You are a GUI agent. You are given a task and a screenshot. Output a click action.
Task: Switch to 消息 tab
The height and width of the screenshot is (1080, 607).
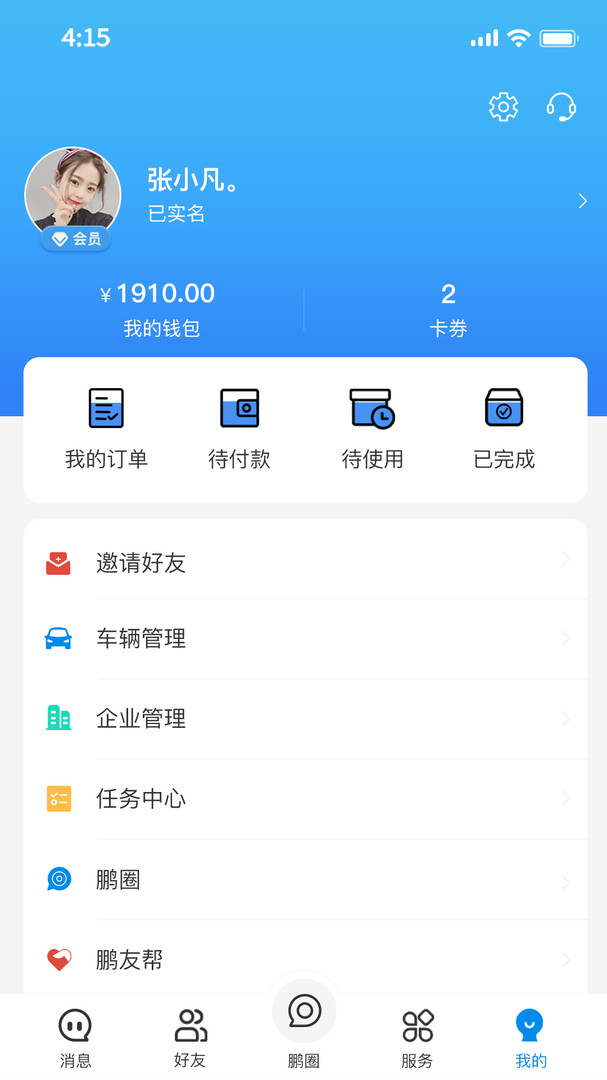75,1038
